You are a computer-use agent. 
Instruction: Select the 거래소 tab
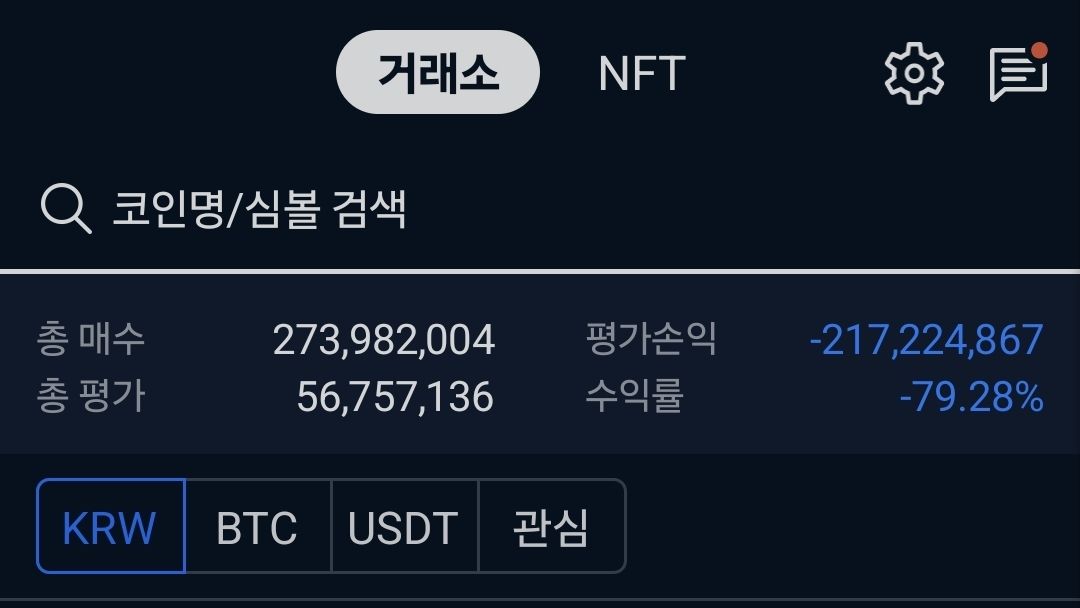tap(437, 73)
